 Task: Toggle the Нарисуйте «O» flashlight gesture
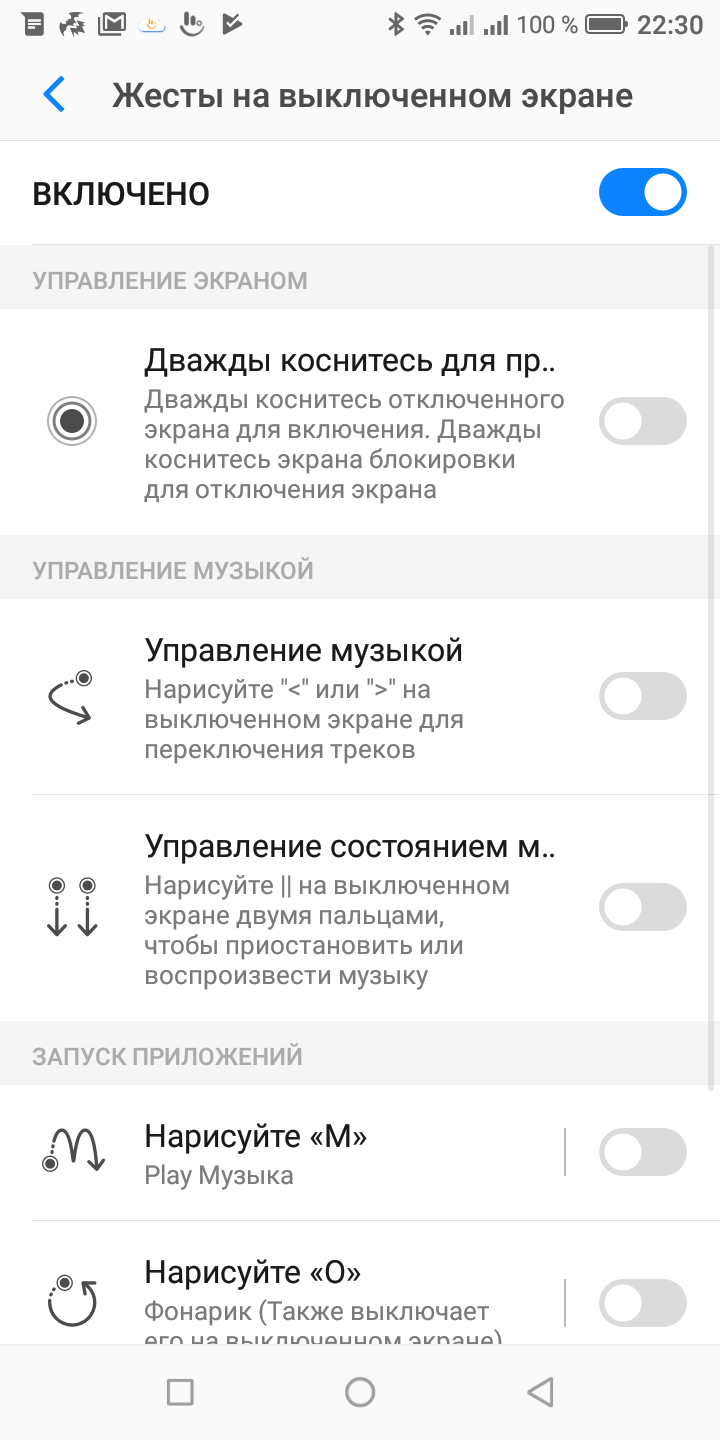coord(642,1303)
